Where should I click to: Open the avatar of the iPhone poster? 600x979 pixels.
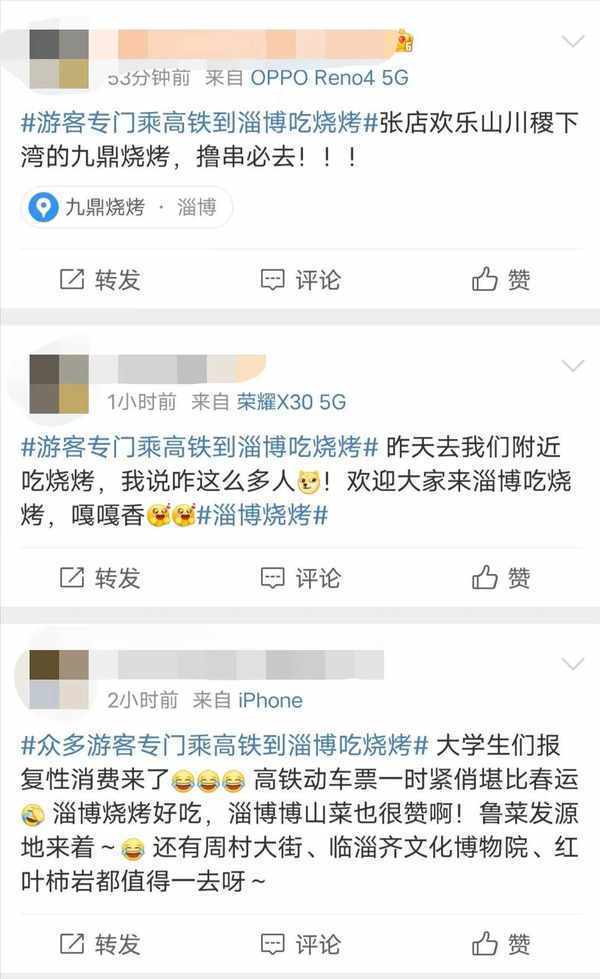click(59, 680)
